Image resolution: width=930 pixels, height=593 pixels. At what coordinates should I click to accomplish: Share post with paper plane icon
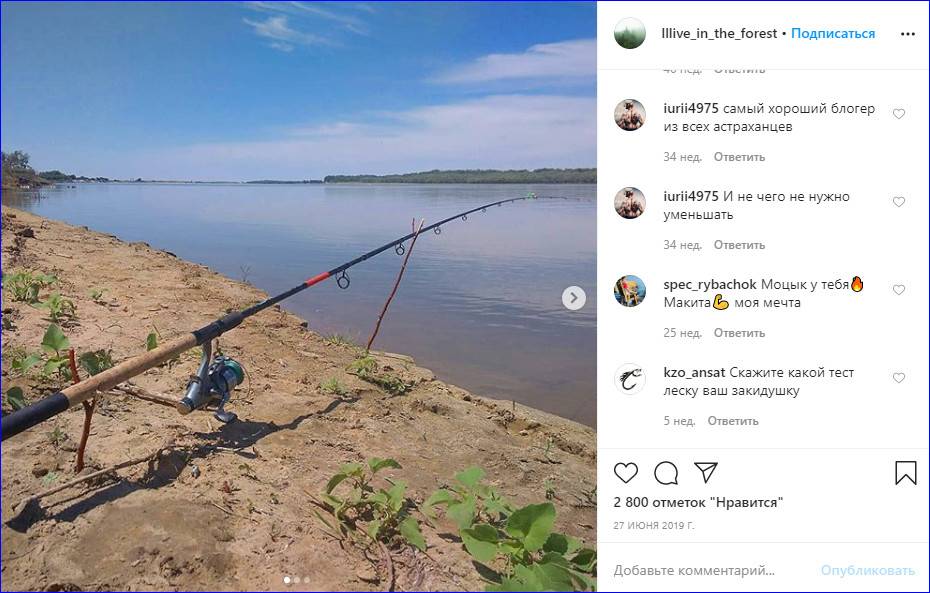tap(706, 473)
